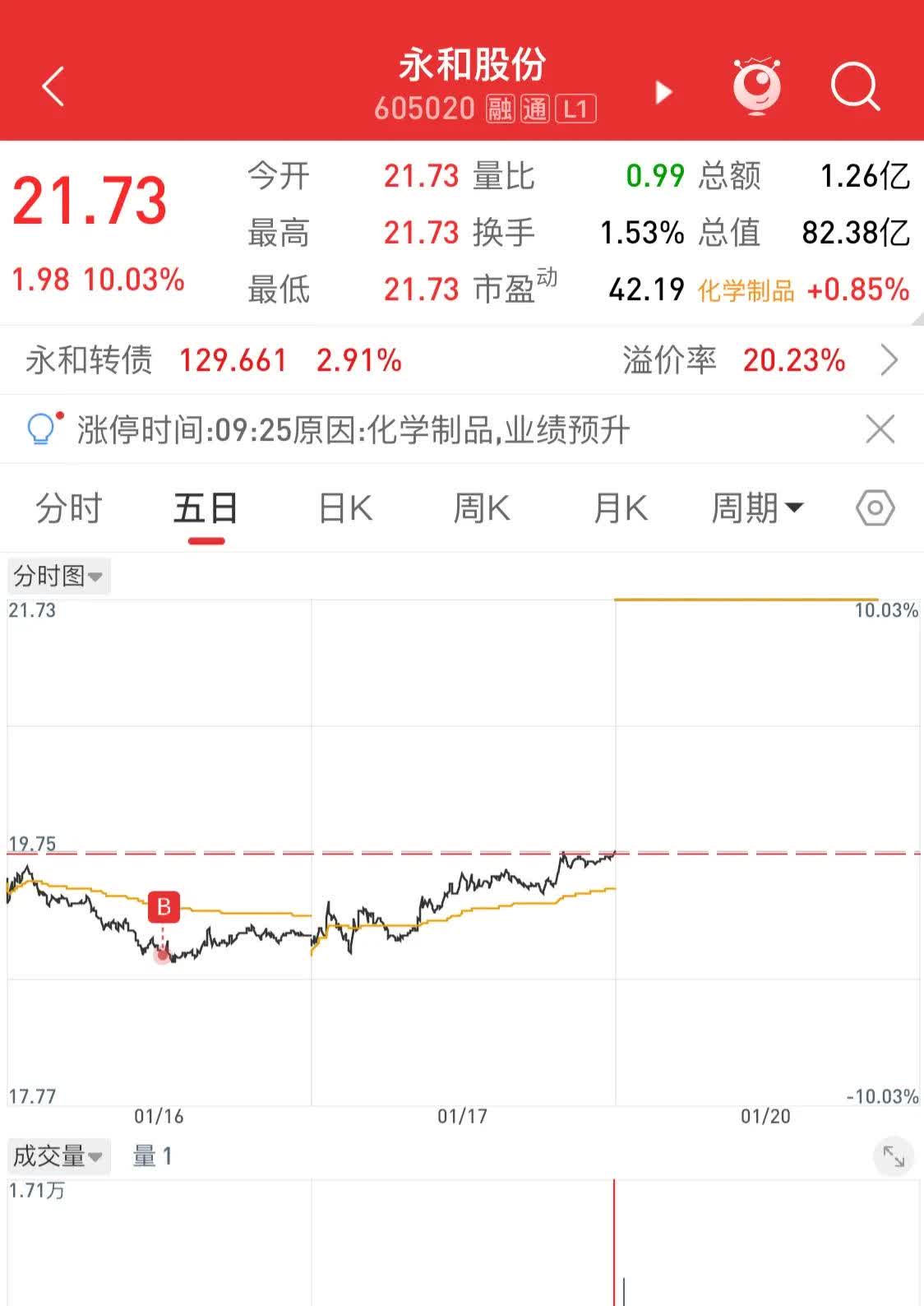The image size is (924, 1306).
Task: Switch to the 日K daily candlestick tab
Action: [344, 507]
